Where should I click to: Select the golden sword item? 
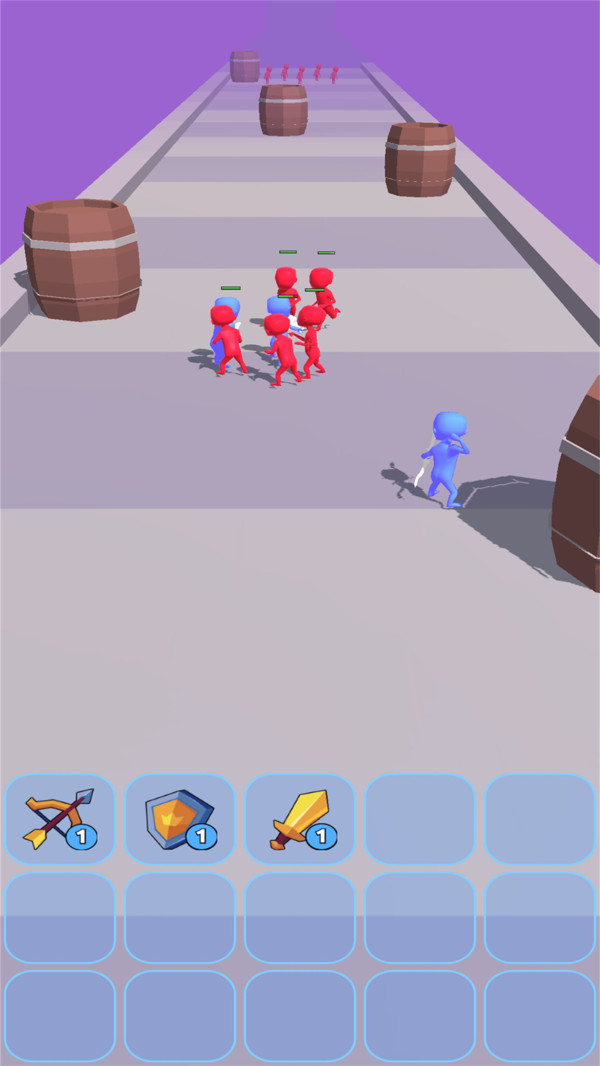300,819
